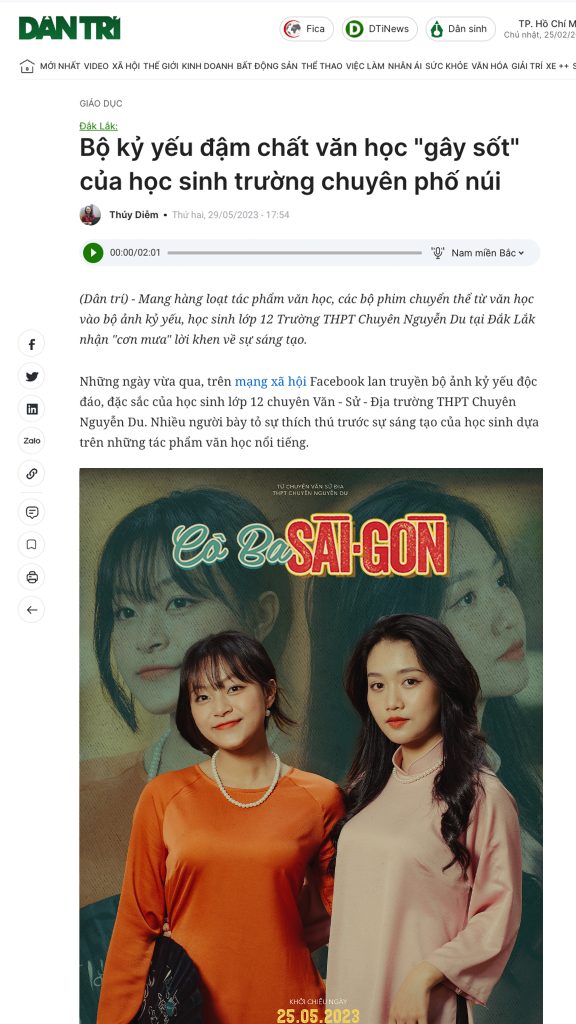The width and height of the screenshot is (576, 1024).
Task: Open the Đắk Lắk tag link
Action: [99, 126]
